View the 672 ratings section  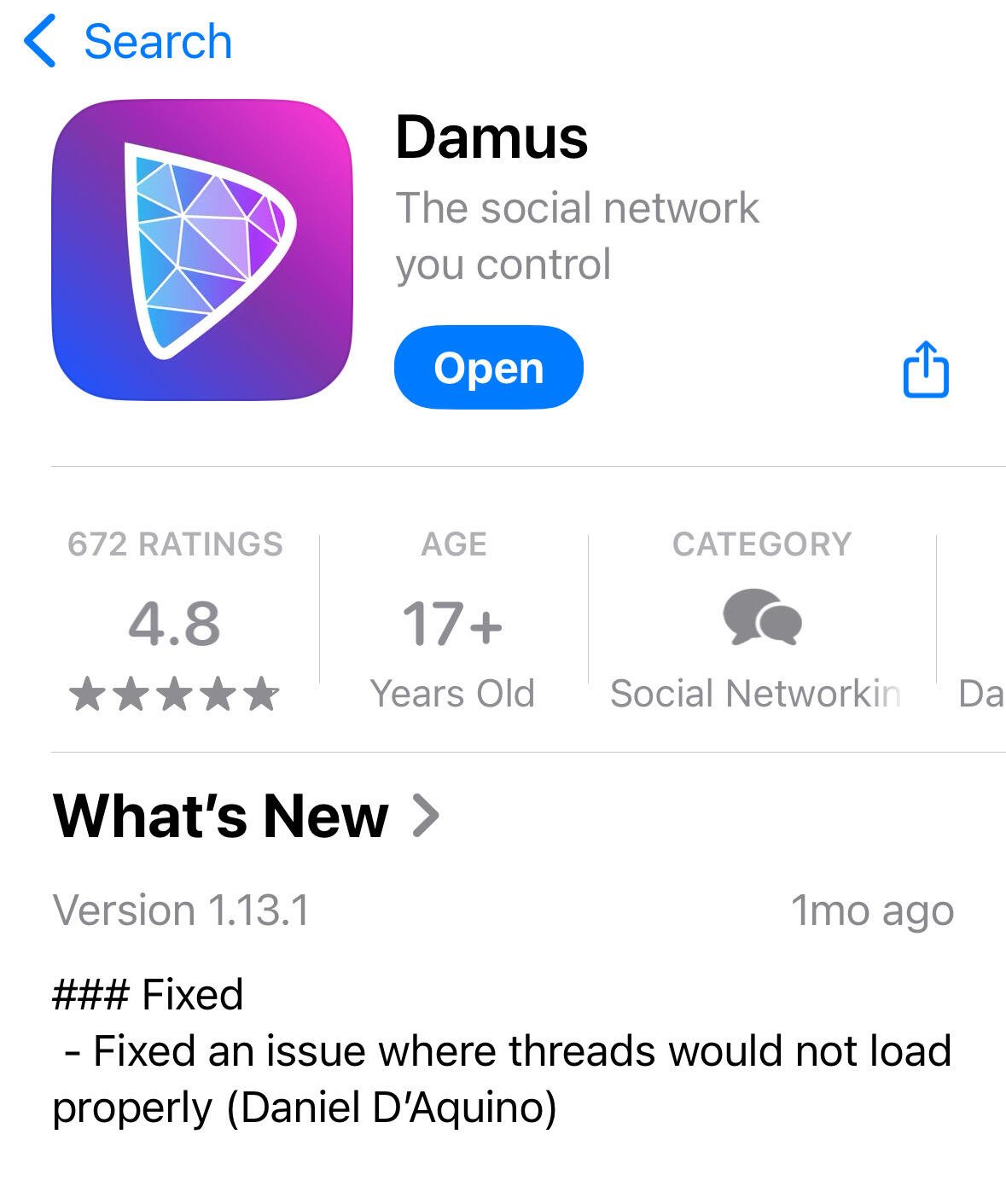pyautogui.click(x=175, y=621)
